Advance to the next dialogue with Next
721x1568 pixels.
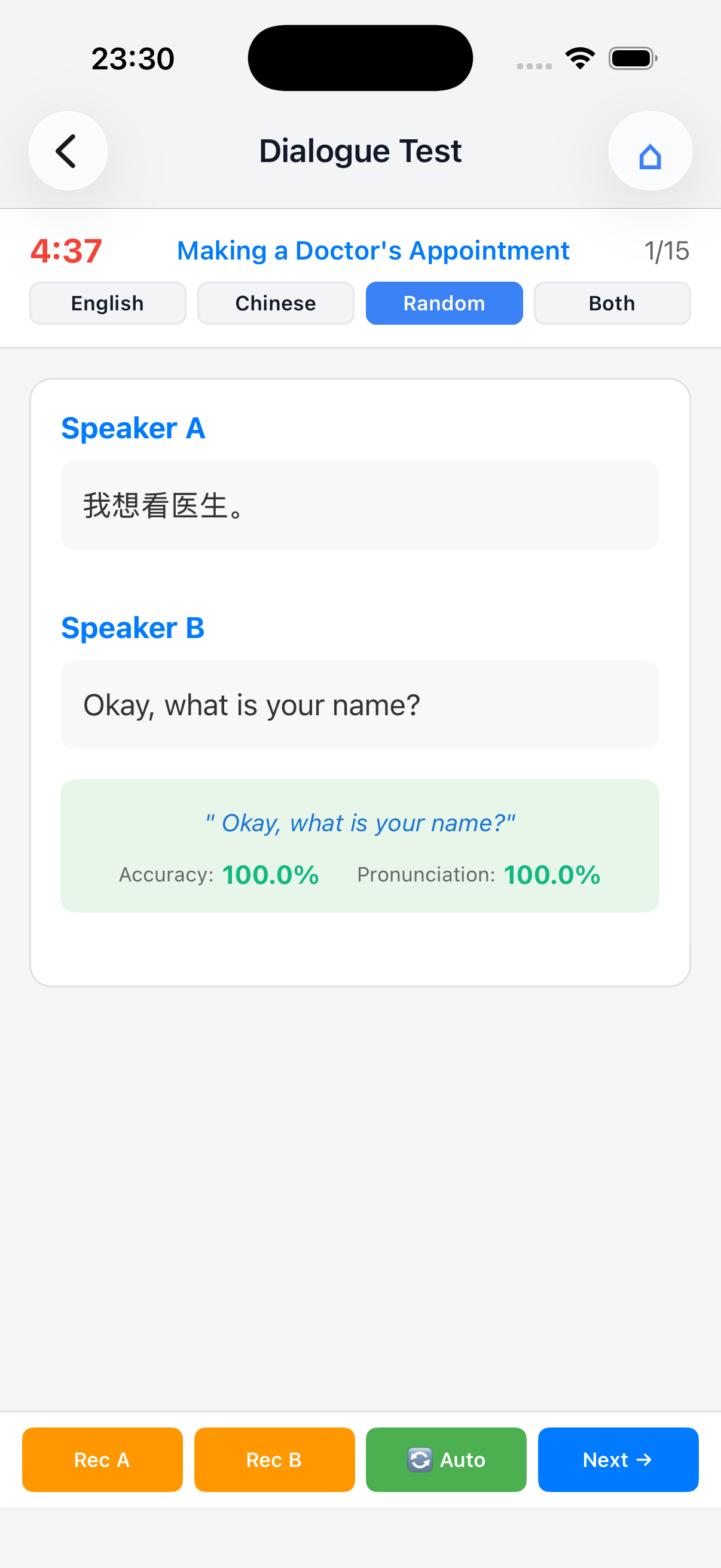click(618, 1460)
